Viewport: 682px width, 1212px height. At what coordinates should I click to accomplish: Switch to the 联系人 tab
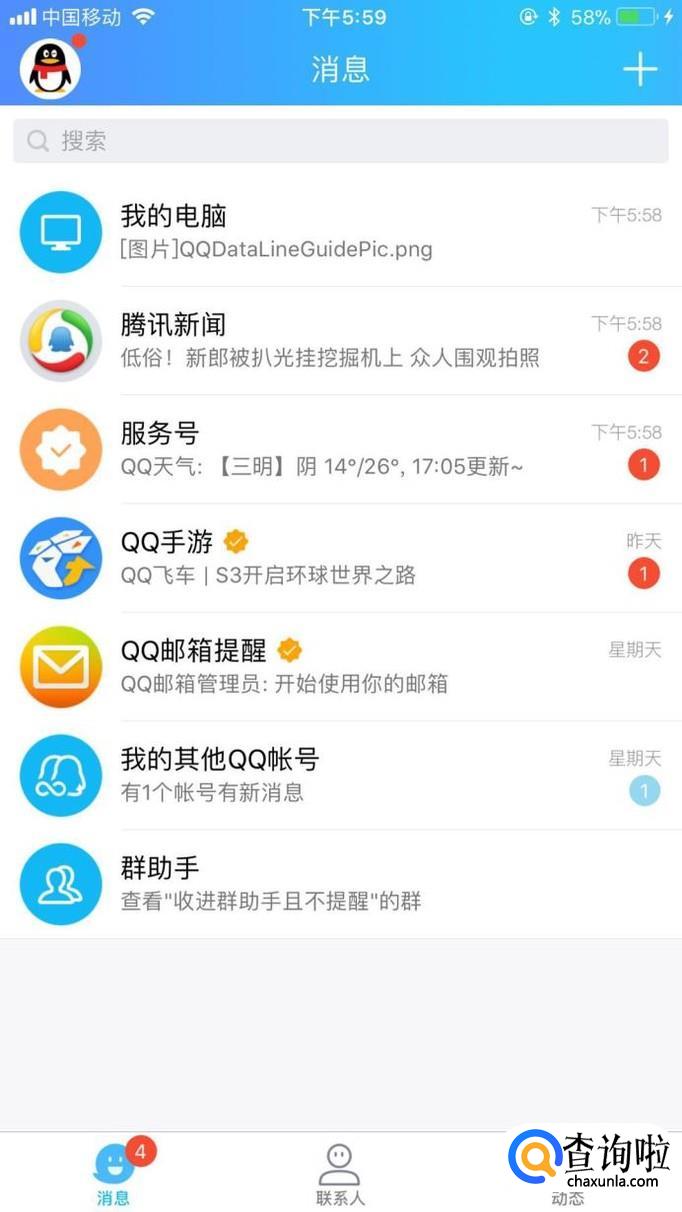(x=340, y=1174)
